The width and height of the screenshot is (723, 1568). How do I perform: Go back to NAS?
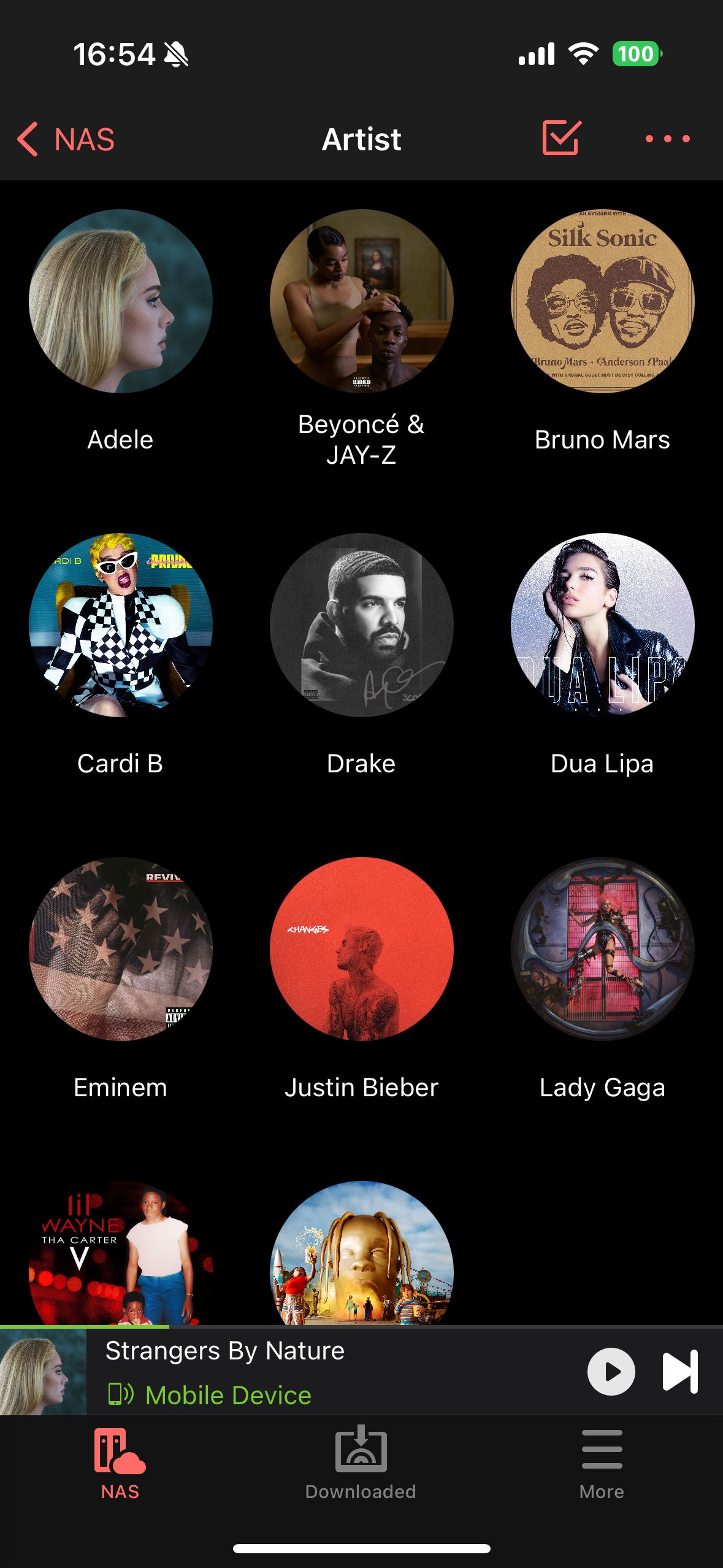click(x=66, y=139)
